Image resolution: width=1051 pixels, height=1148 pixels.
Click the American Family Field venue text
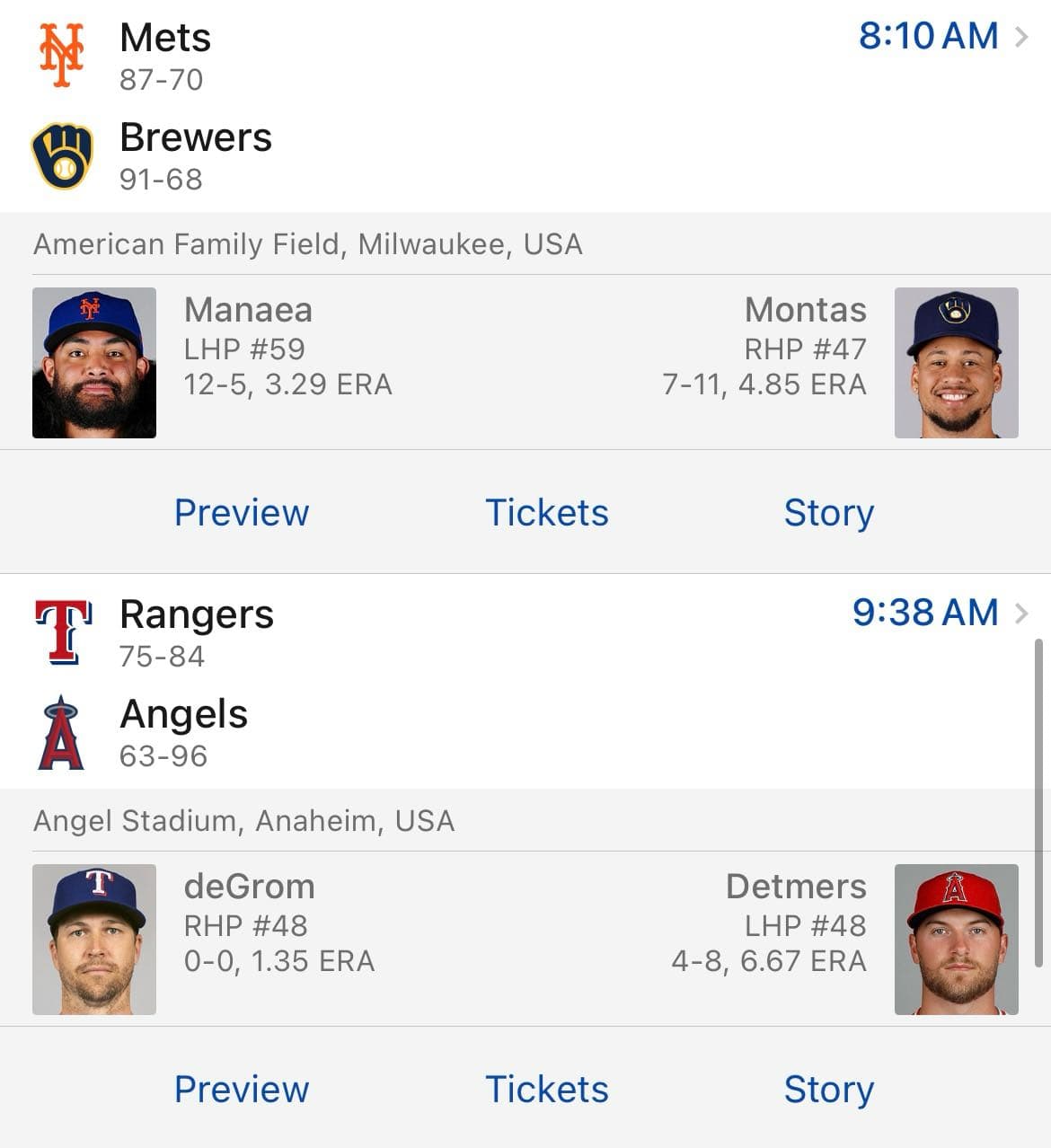pyautogui.click(x=307, y=243)
